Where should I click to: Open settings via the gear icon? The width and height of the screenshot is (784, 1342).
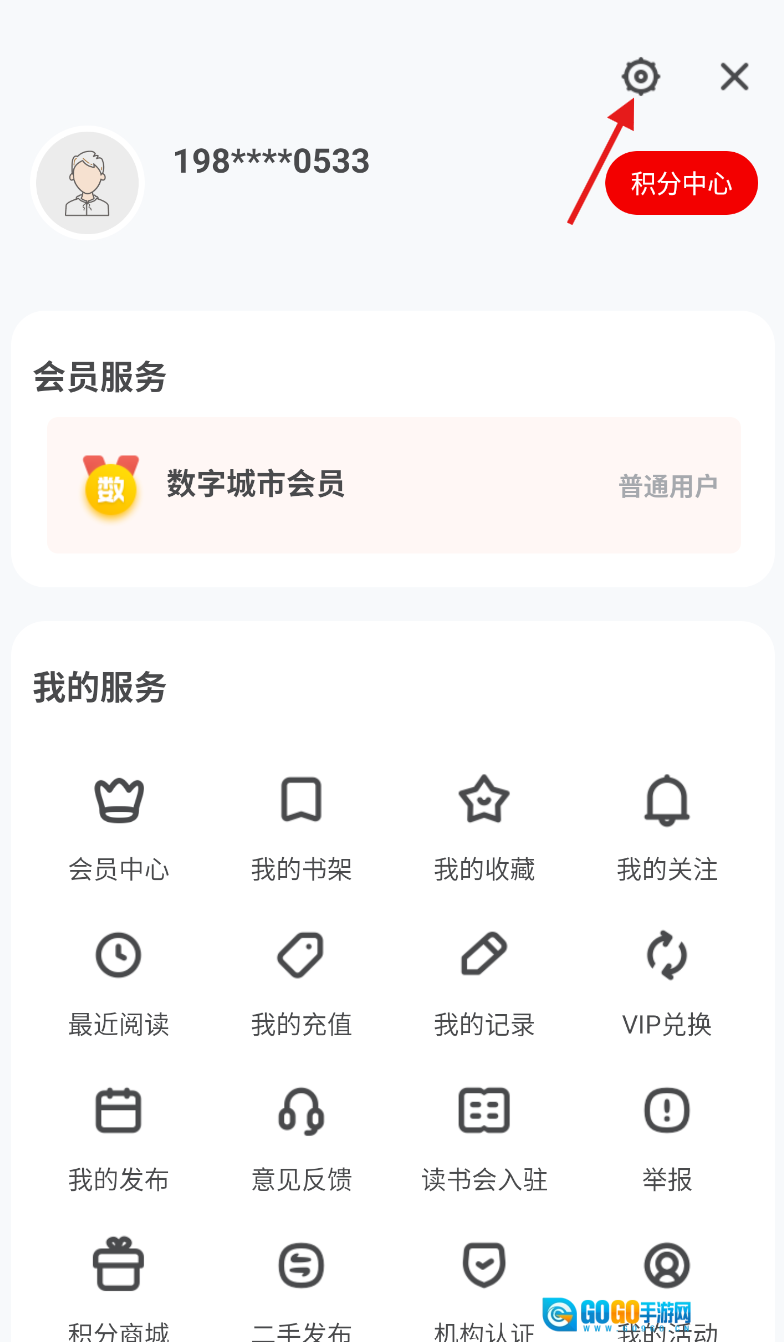(x=640, y=77)
